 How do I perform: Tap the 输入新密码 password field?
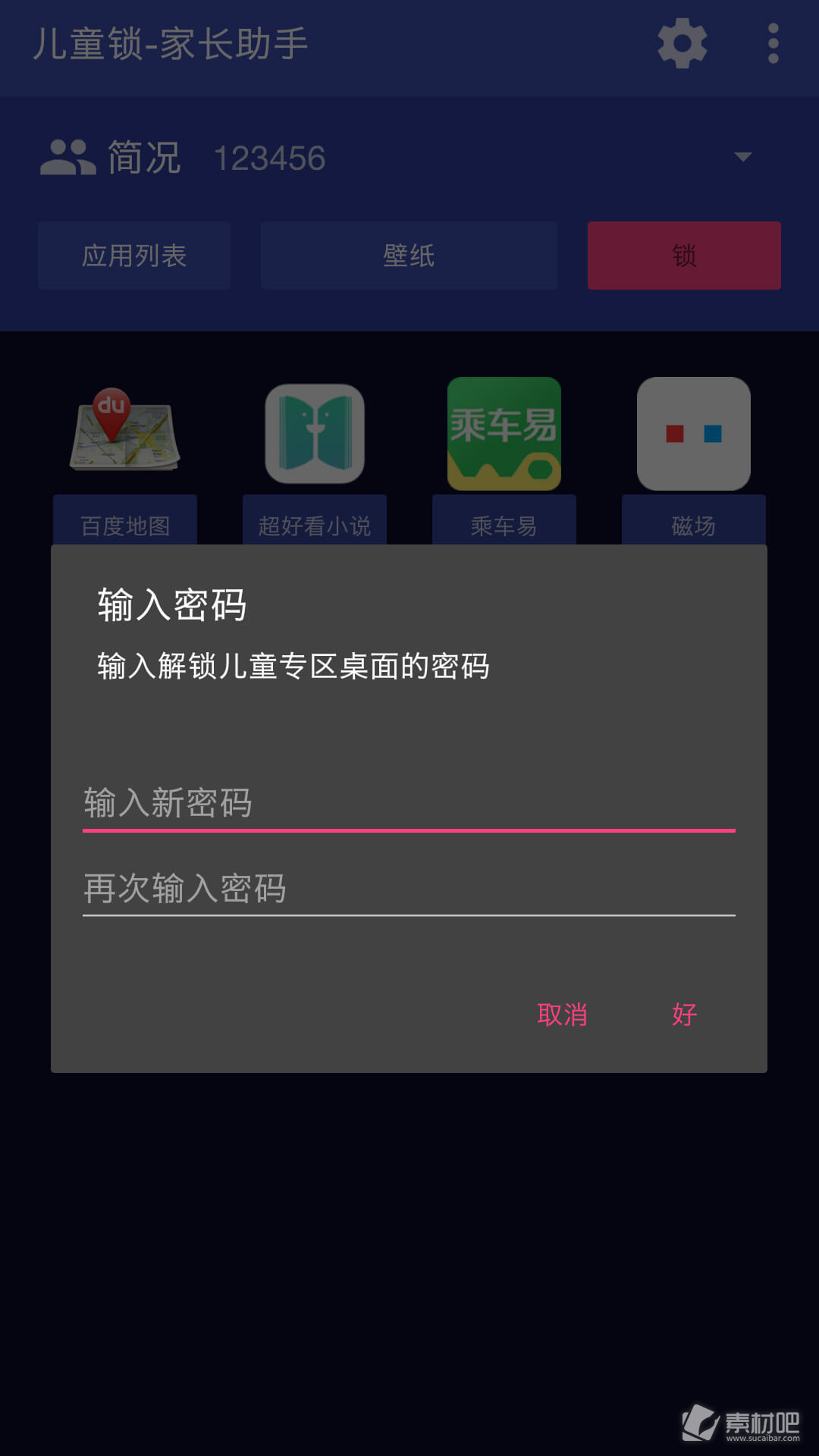409,803
